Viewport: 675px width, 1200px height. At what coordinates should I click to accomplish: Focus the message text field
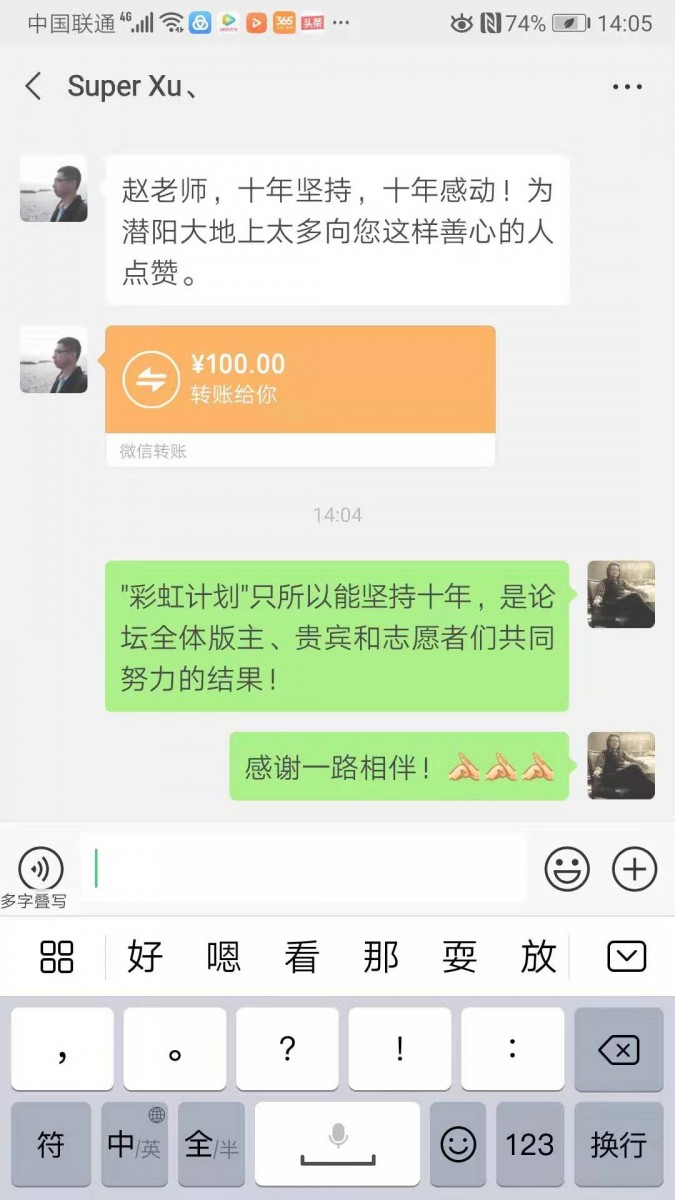click(305, 868)
